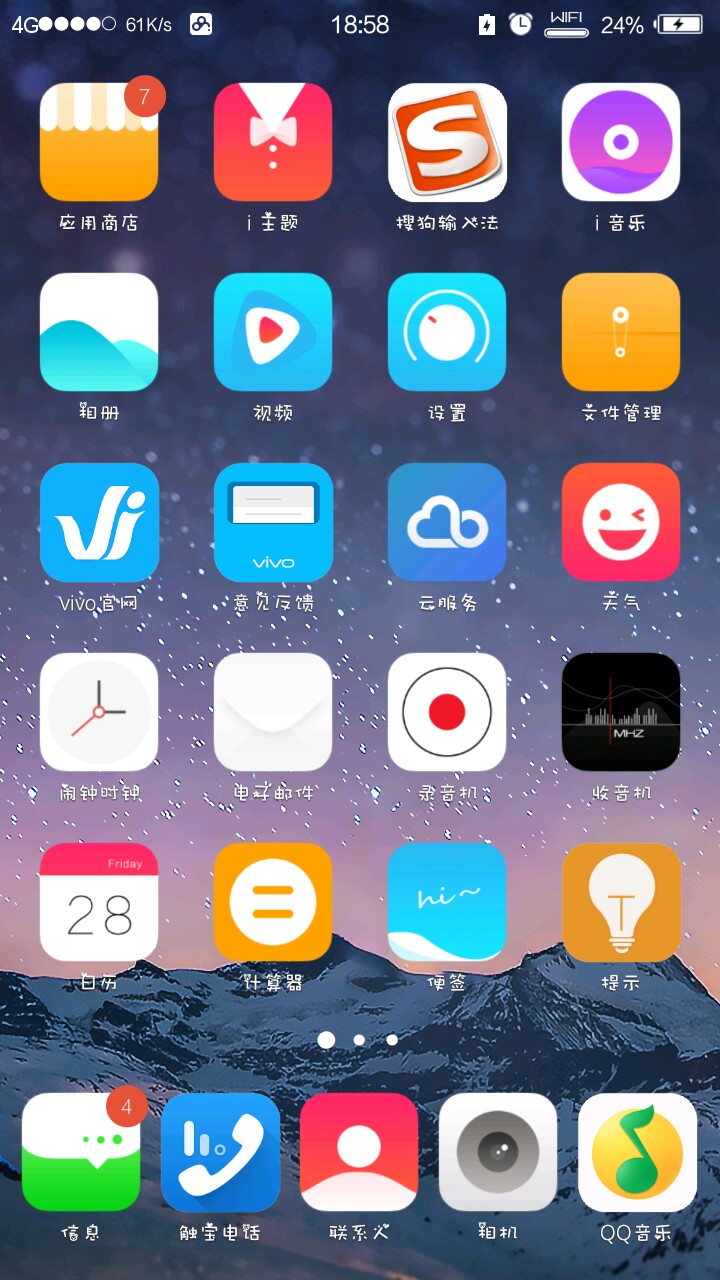The width and height of the screenshot is (720, 1280).
Task: Open the 收音机 radio app
Action: tap(621, 712)
